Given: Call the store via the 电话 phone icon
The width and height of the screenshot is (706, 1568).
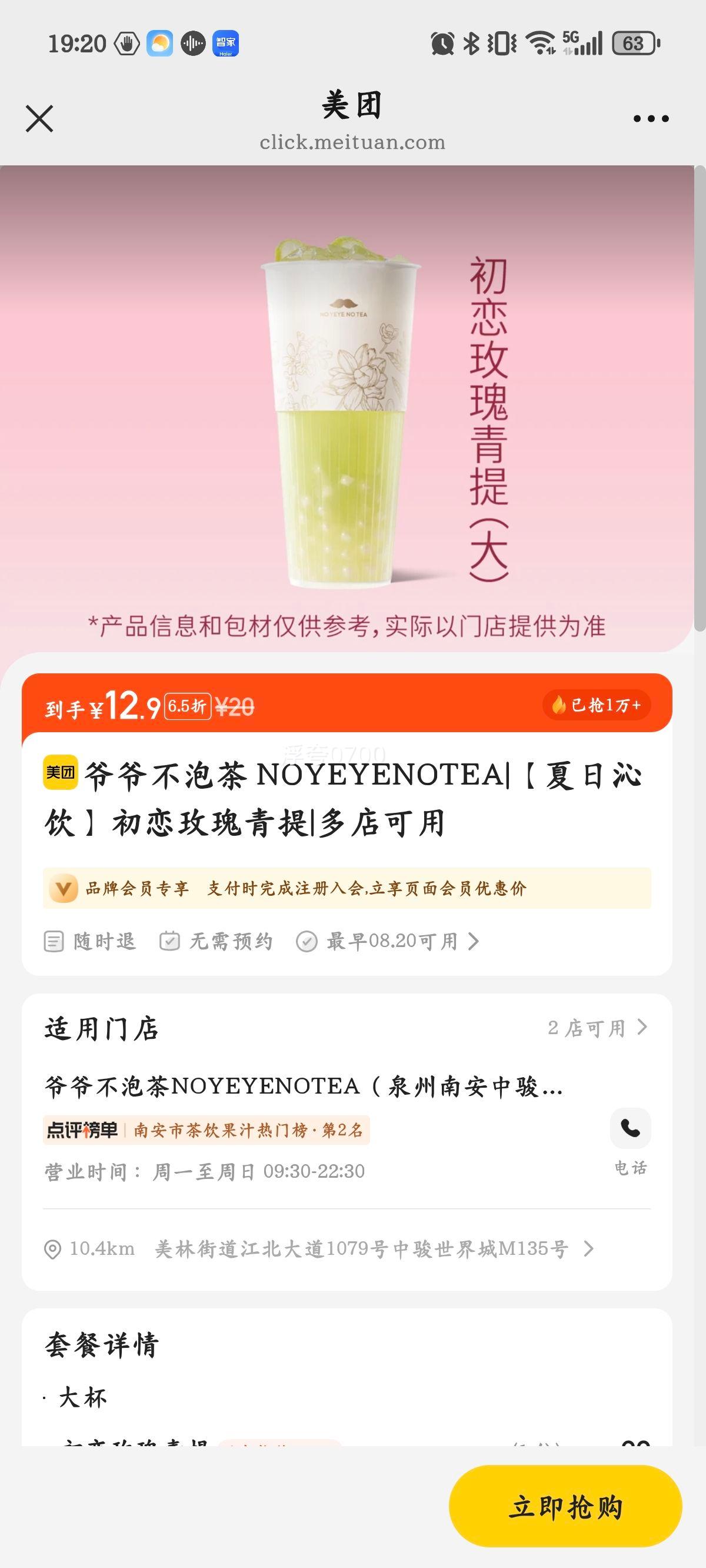Looking at the screenshot, I should [631, 1128].
